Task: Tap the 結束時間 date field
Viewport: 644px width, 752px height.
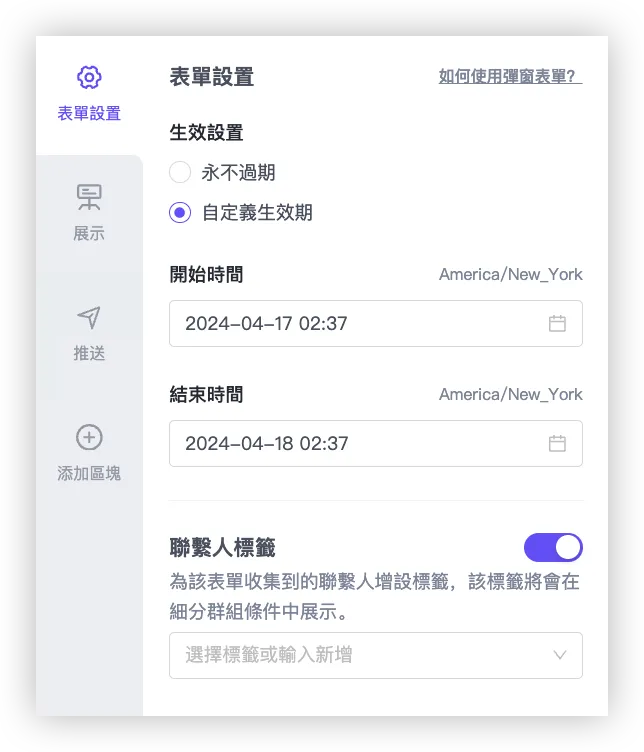Action: pyautogui.click(x=375, y=443)
